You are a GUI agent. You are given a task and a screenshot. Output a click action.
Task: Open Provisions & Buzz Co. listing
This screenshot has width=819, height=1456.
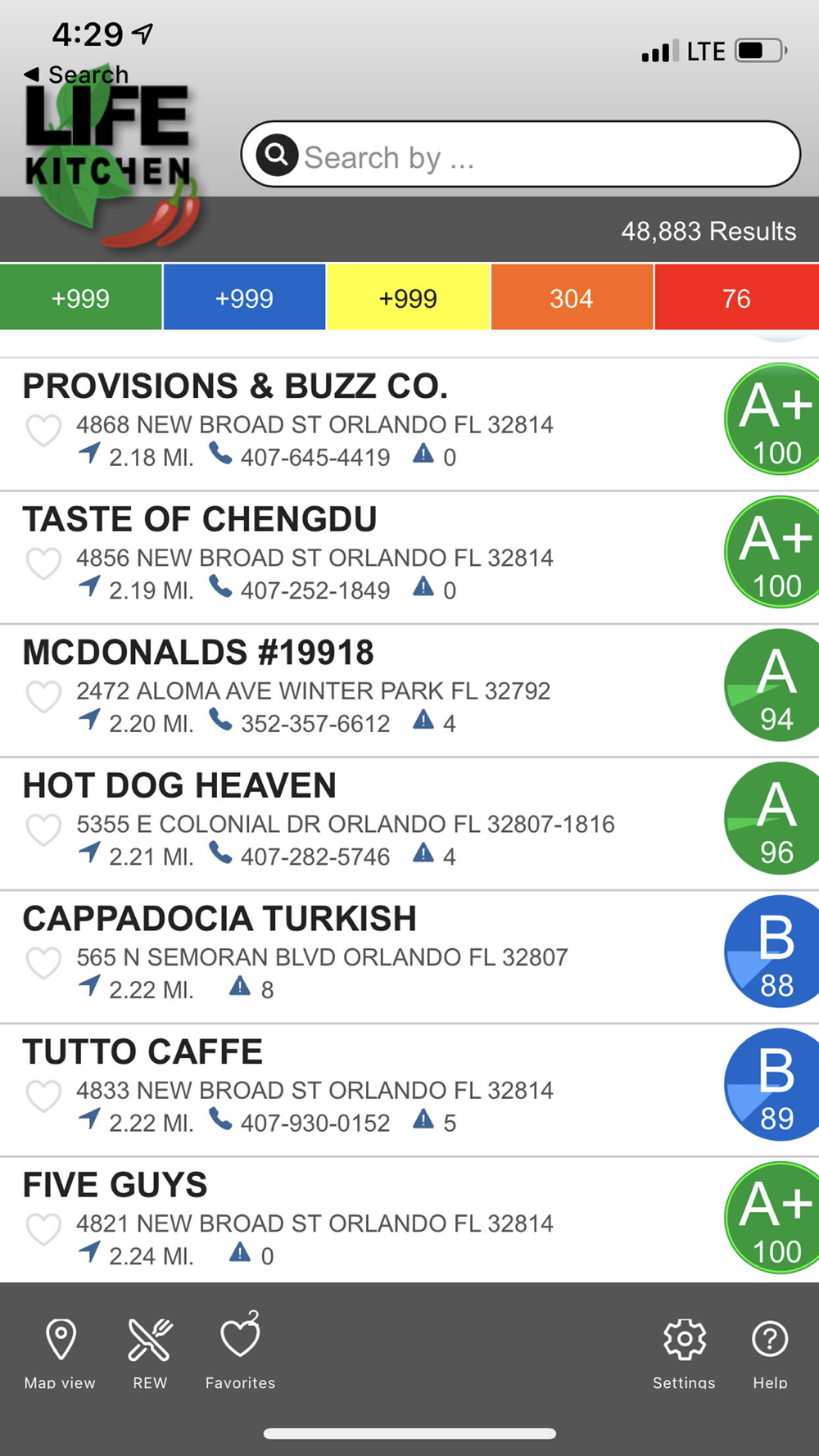(x=409, y=424)
